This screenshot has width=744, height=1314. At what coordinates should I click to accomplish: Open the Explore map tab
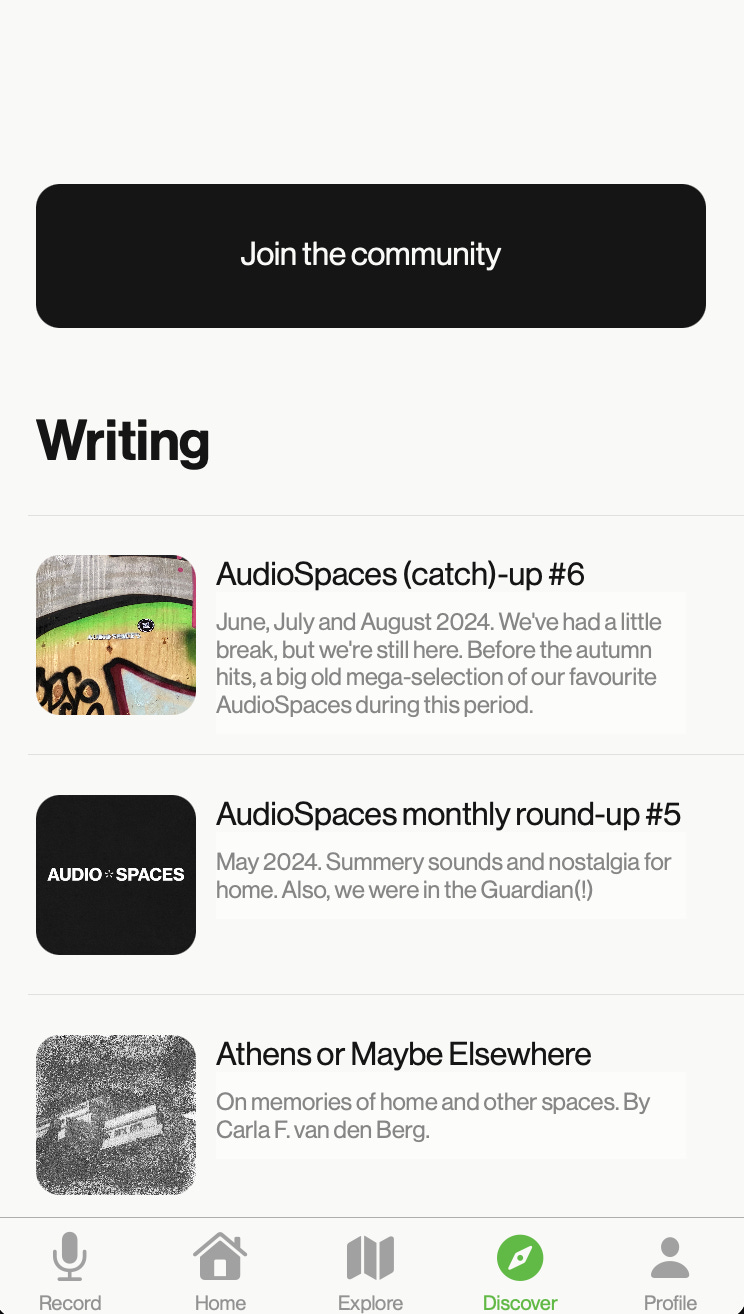[370, 1270]
